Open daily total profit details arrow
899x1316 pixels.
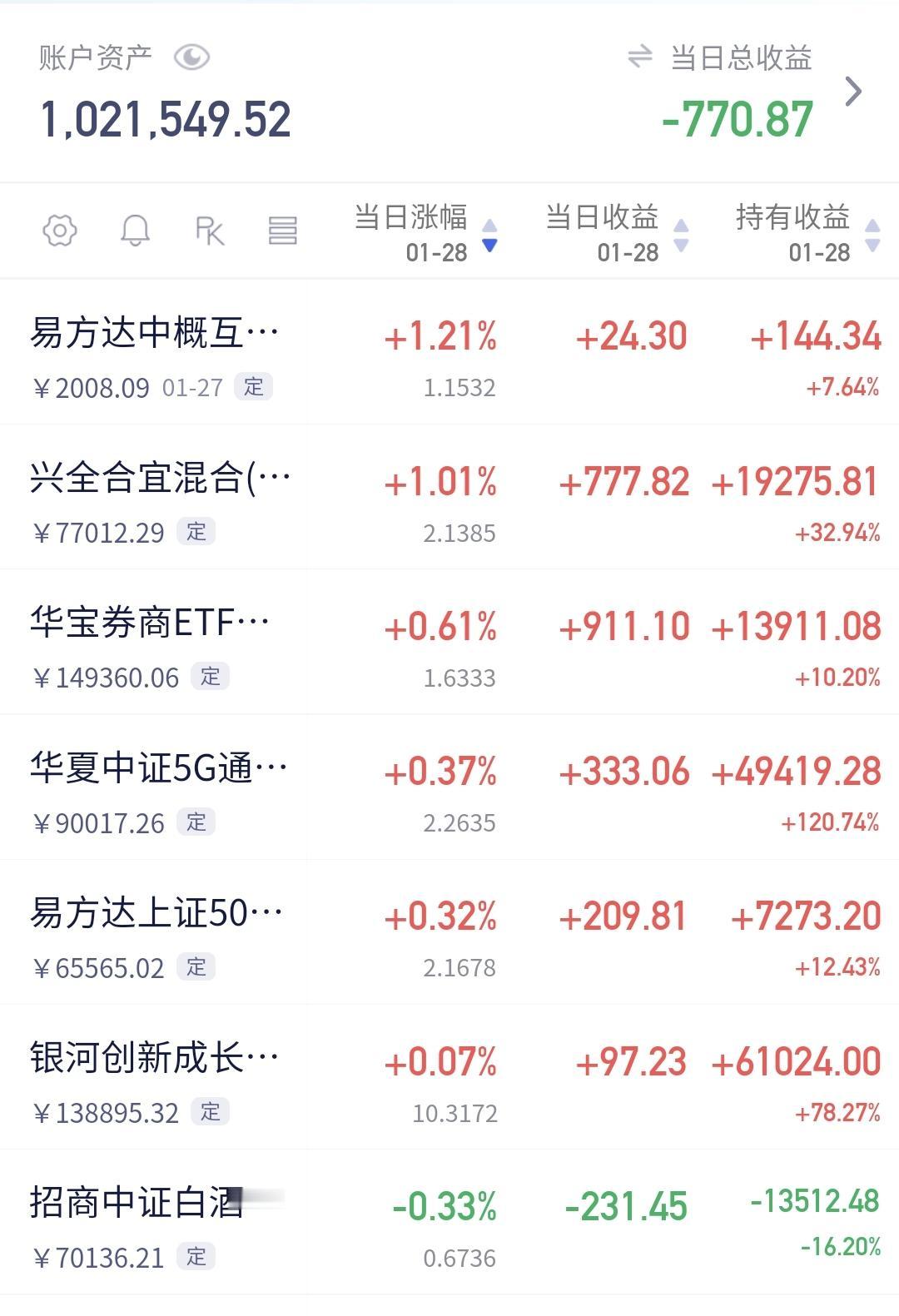tap(853, 92)
